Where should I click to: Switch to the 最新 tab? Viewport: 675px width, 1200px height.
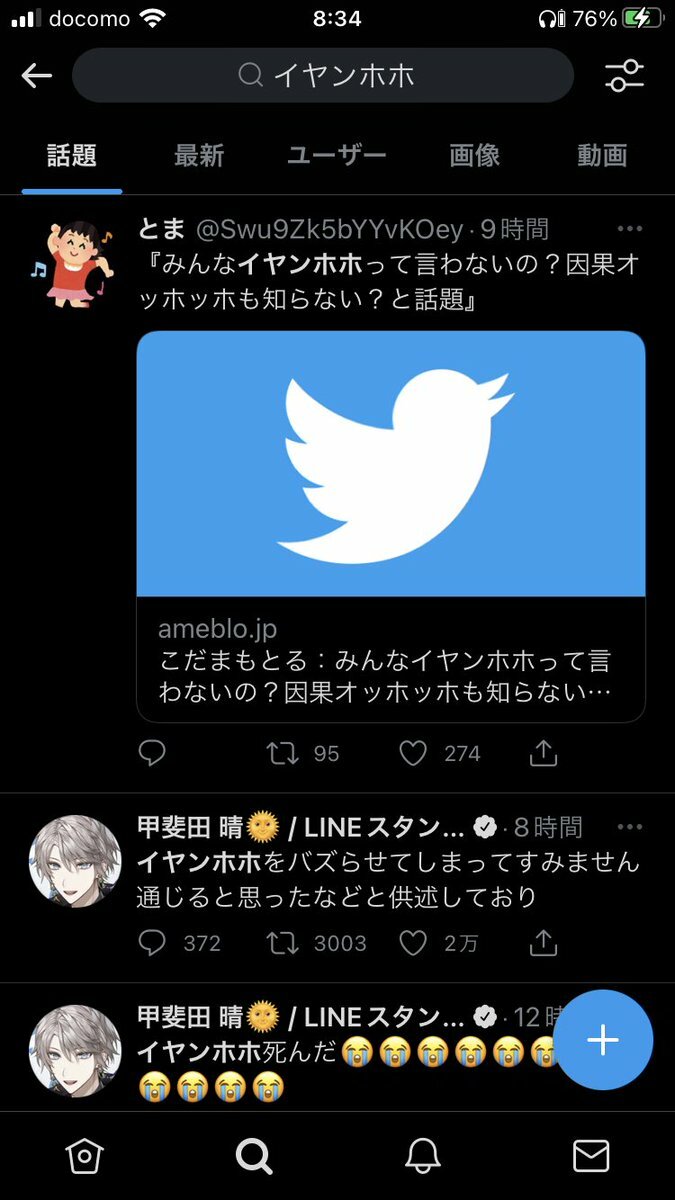[x=199, y=155]
